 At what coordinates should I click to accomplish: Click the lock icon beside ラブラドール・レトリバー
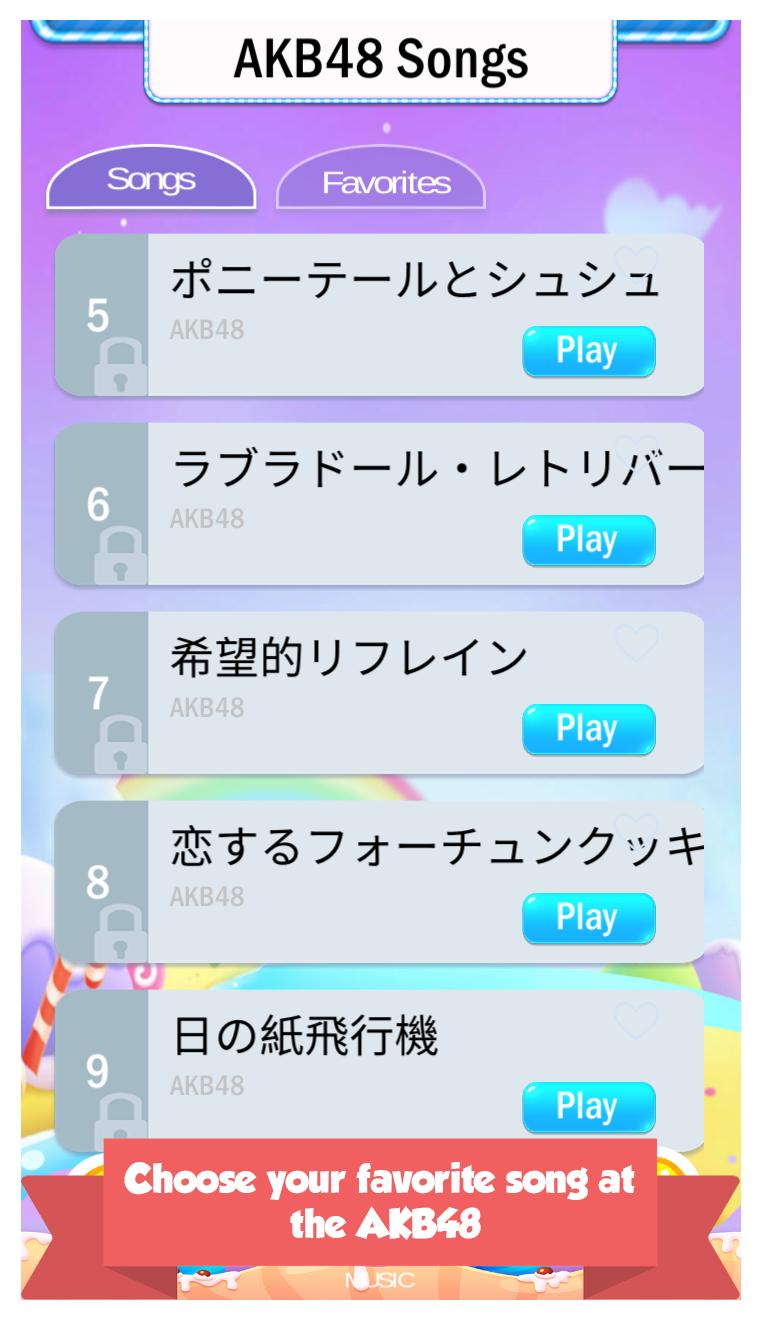120,553
